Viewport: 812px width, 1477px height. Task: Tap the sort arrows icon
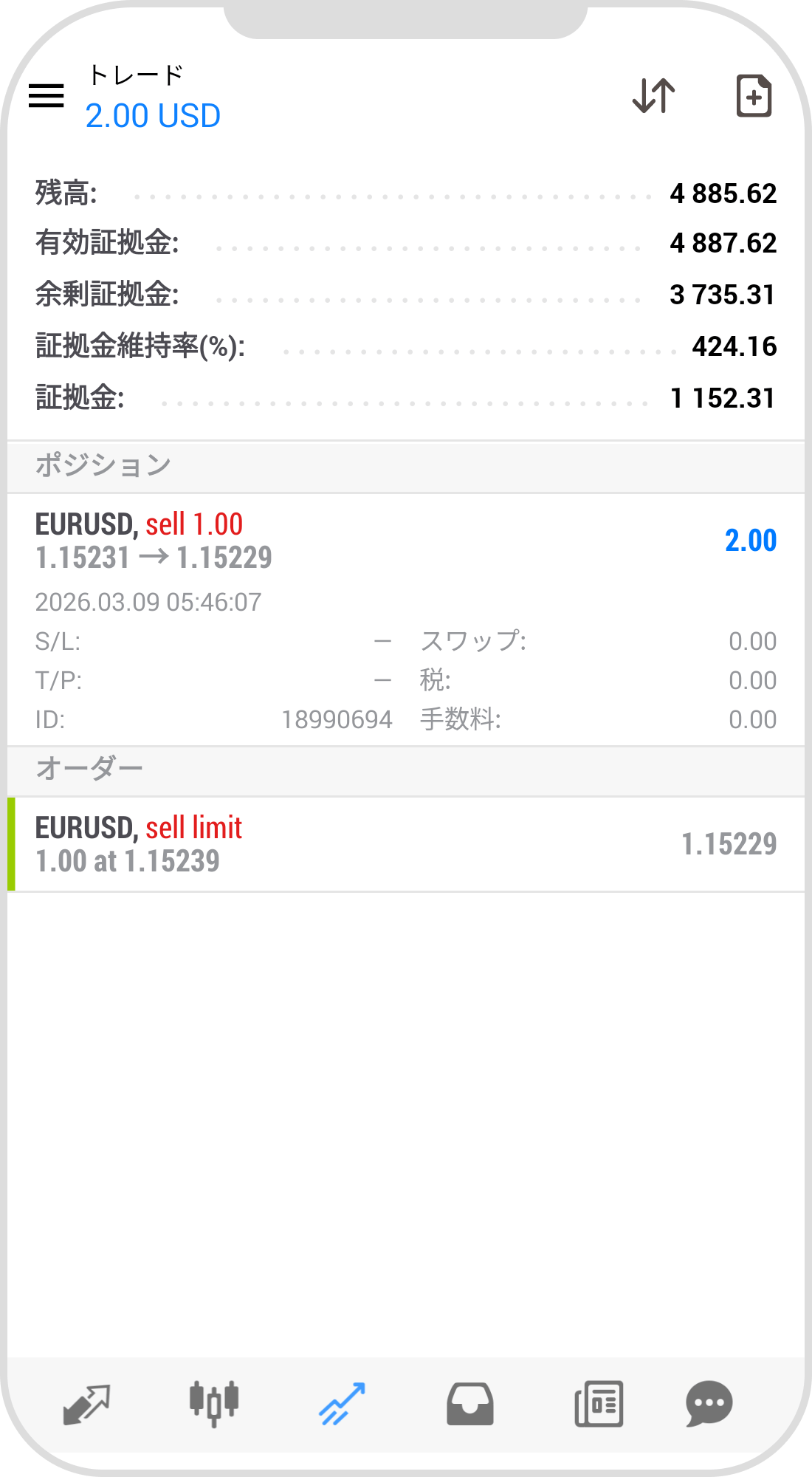tap(654, 96)
